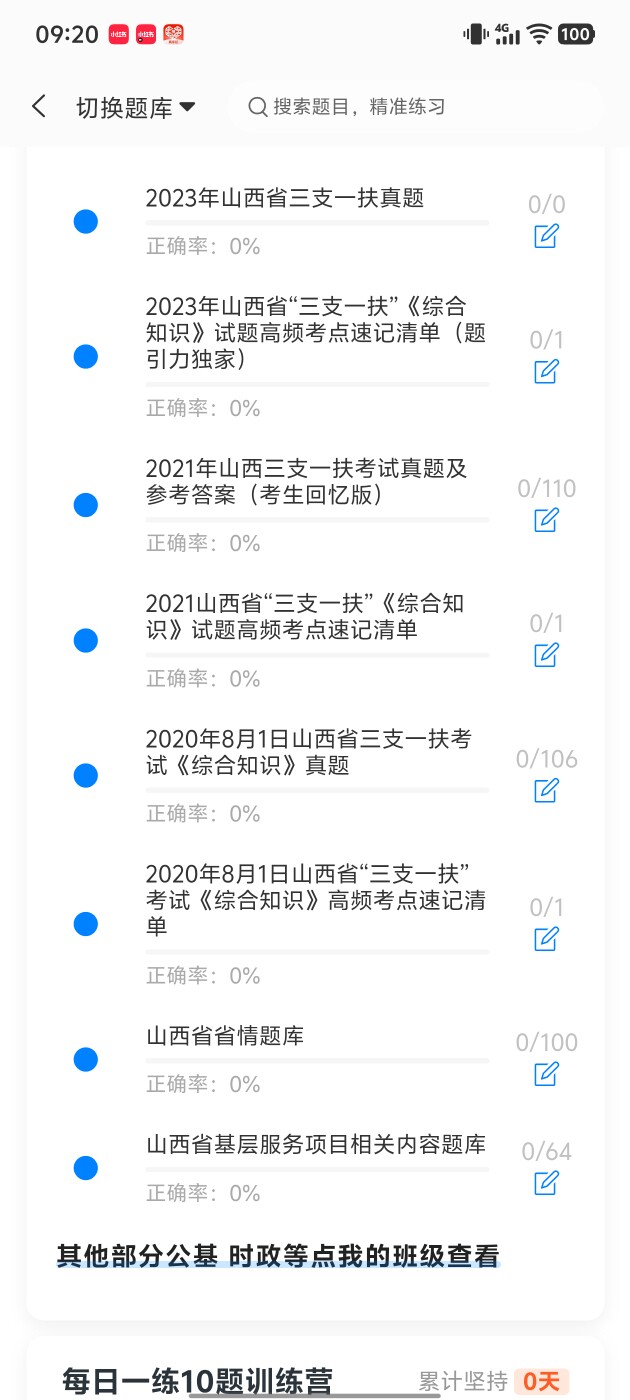
Task: Tap the edit icon beside 0/110
Action: [x=546, y=520]
